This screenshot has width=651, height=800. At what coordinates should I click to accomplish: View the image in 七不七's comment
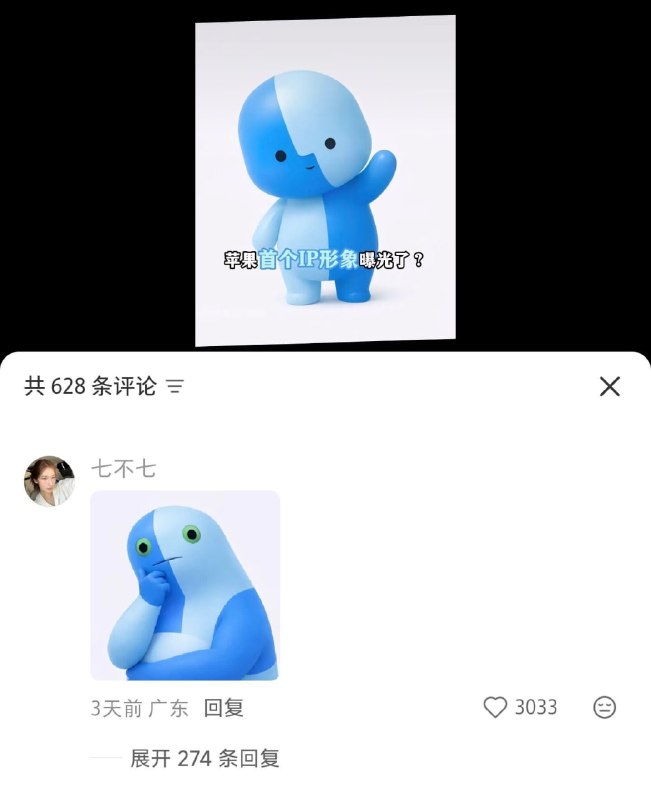185,585
